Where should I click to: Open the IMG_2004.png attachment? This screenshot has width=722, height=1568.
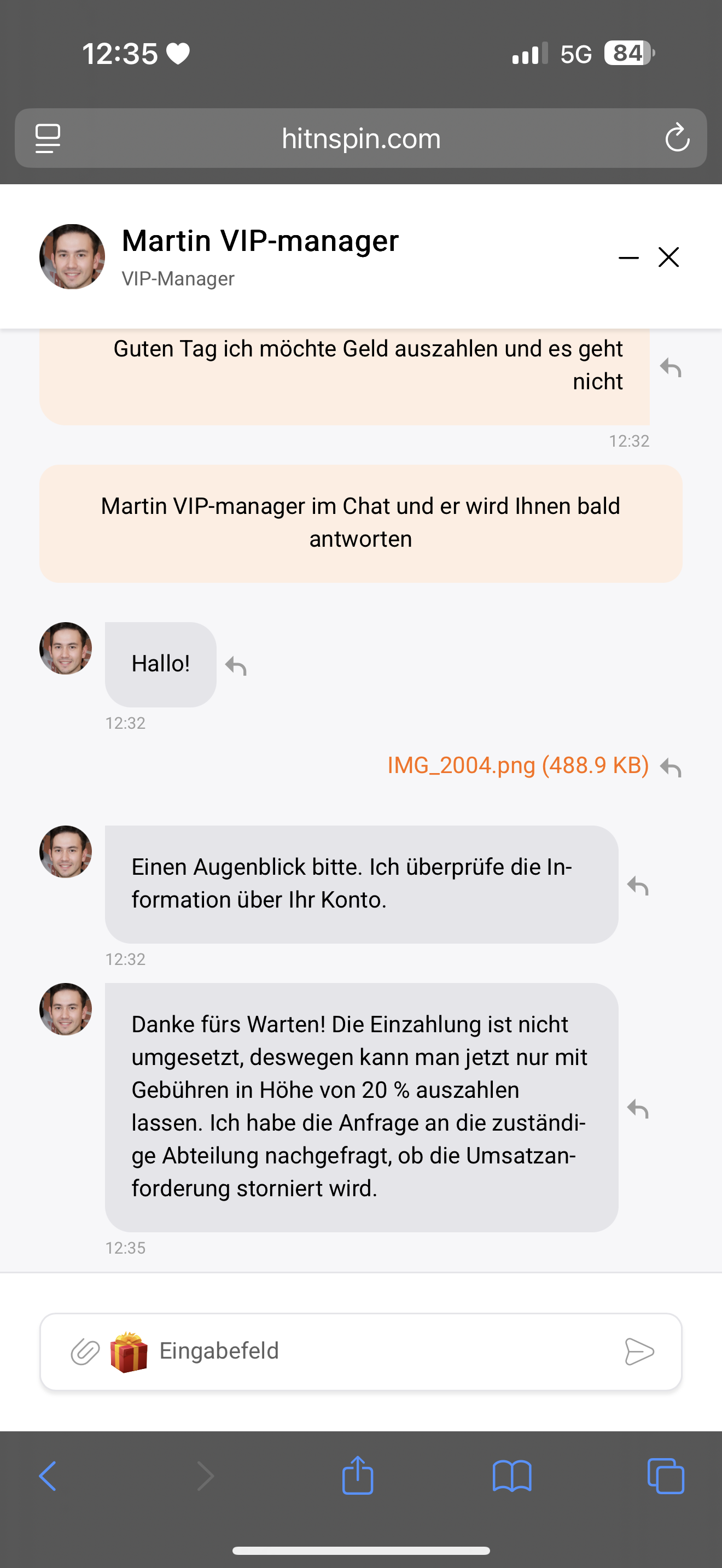517,765
